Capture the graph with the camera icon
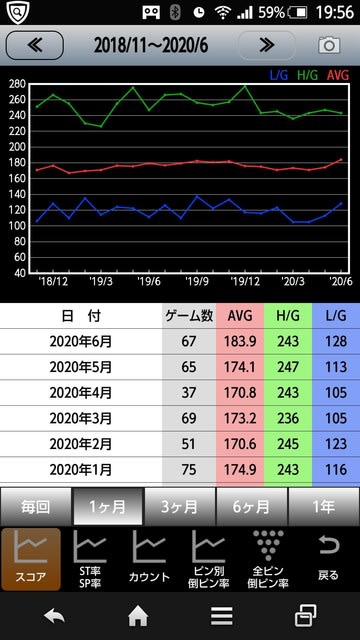 tap(329, 45)
